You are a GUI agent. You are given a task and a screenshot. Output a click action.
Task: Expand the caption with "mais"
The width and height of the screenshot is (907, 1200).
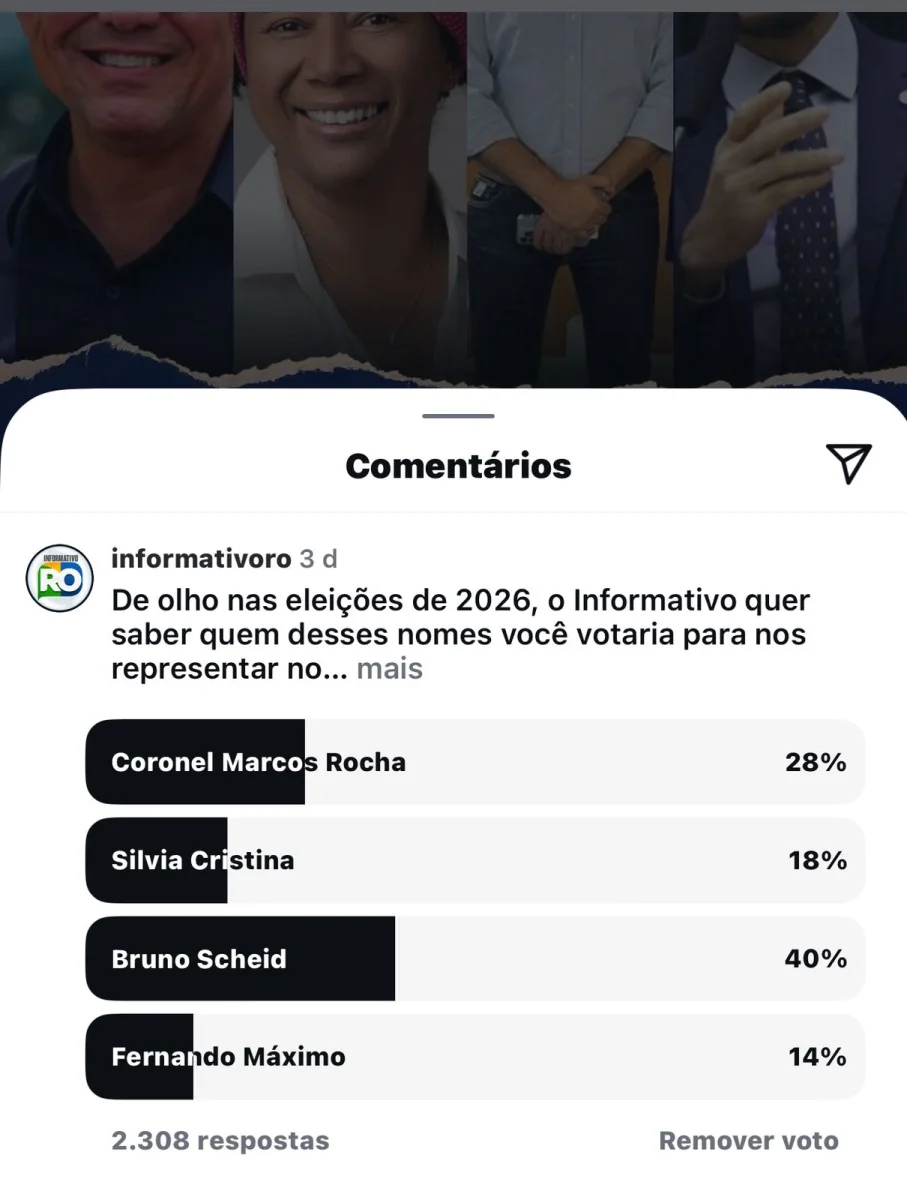pos(389,669)
